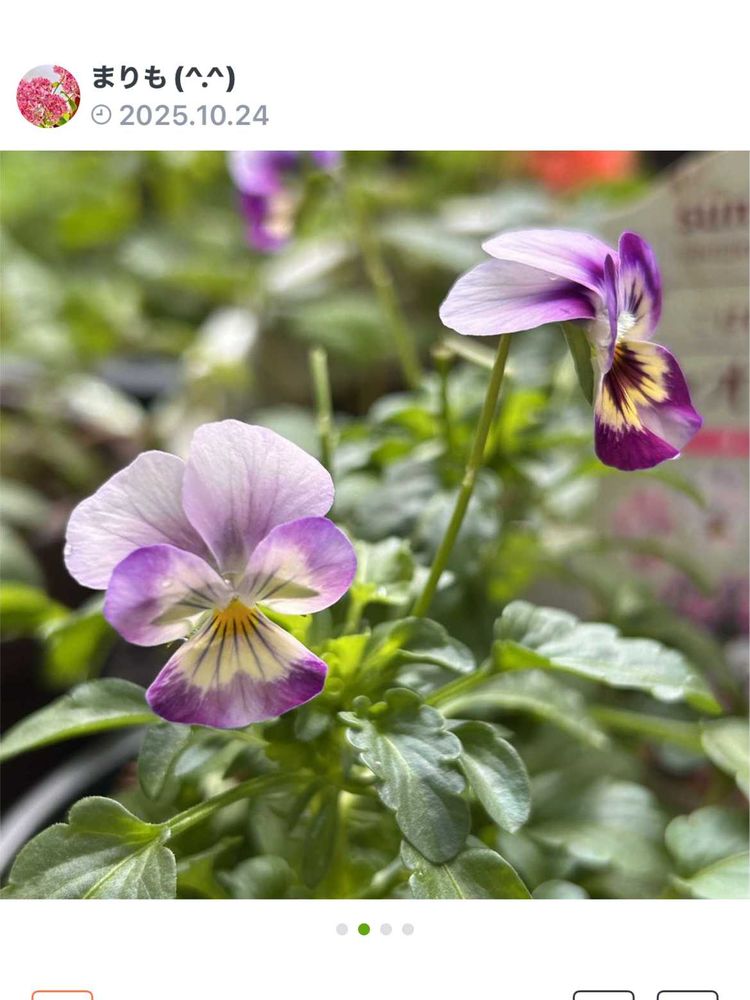750x1000 pixels.
Task: Open まりも's profile picture
Action: point(48,96)
